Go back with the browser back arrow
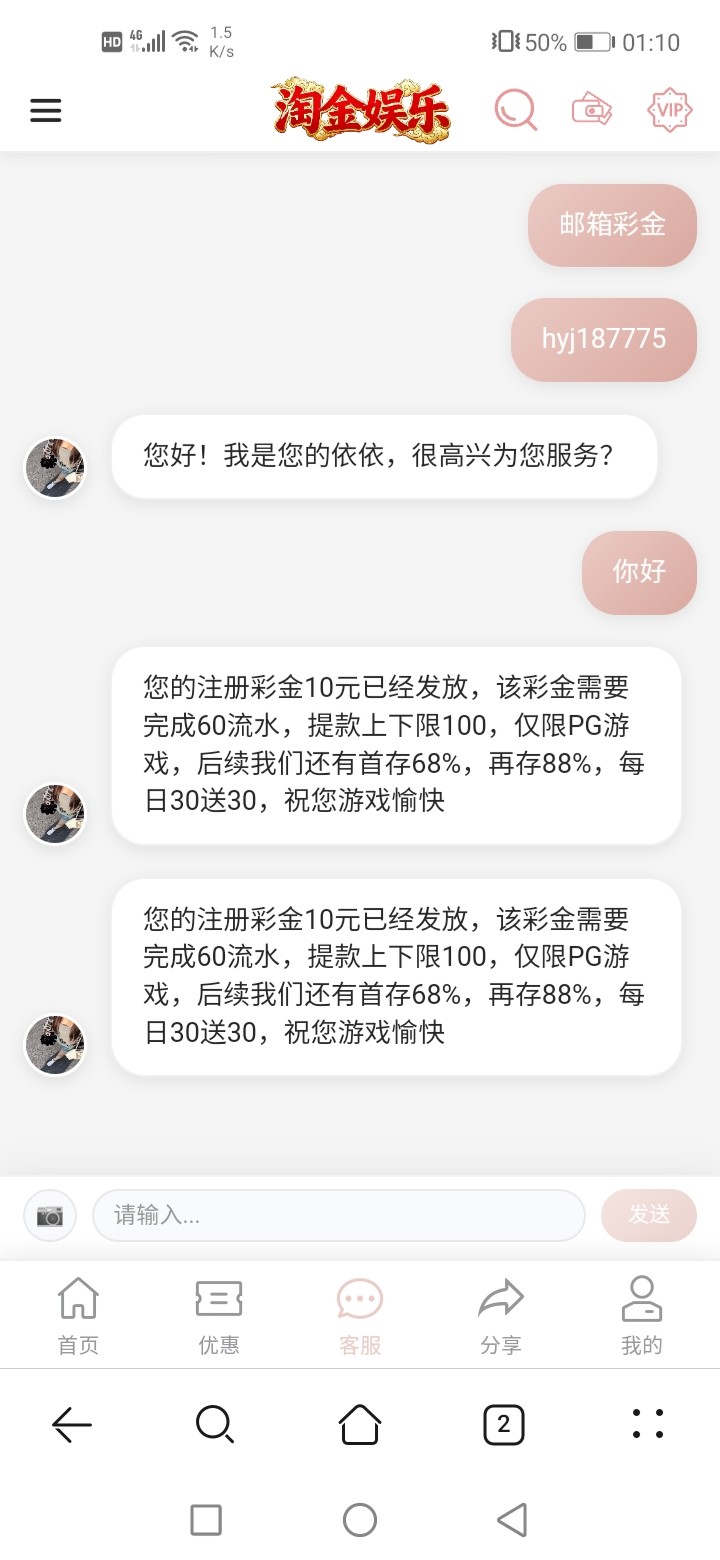 point(72,1424)
